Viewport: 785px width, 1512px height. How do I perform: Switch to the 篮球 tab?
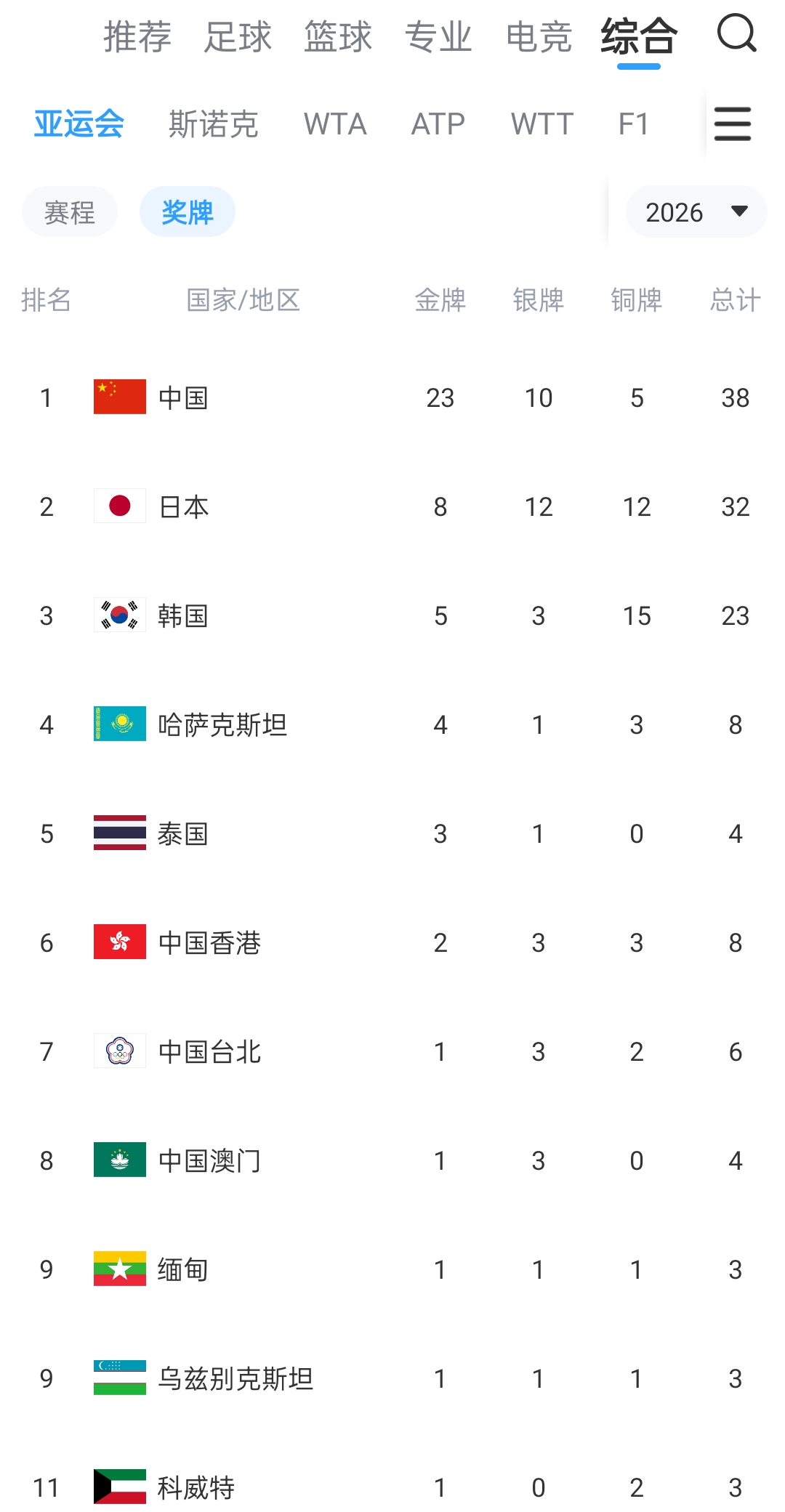click(338, 37)
